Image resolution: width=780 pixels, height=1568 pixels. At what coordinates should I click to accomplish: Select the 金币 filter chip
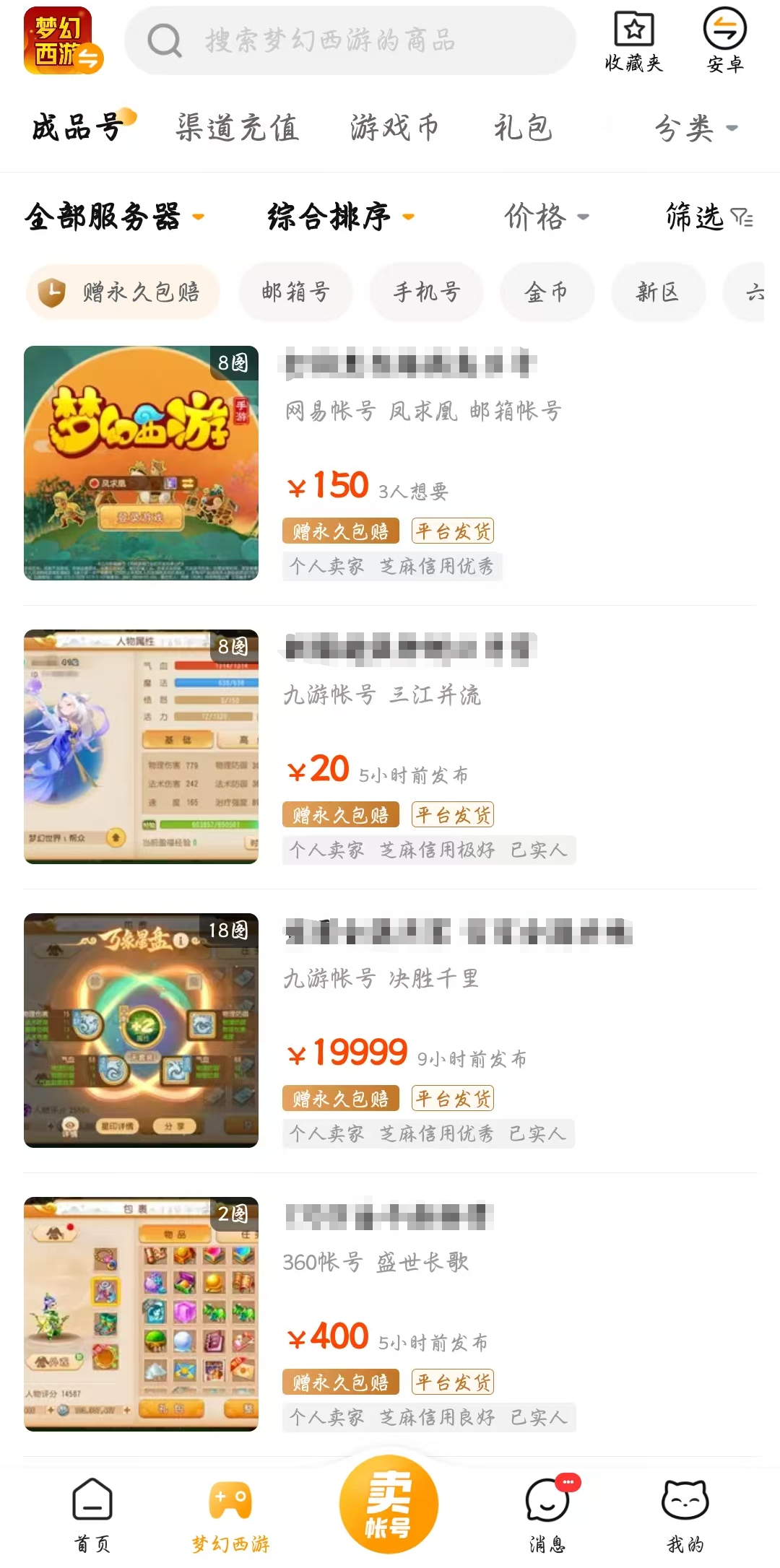546,292
